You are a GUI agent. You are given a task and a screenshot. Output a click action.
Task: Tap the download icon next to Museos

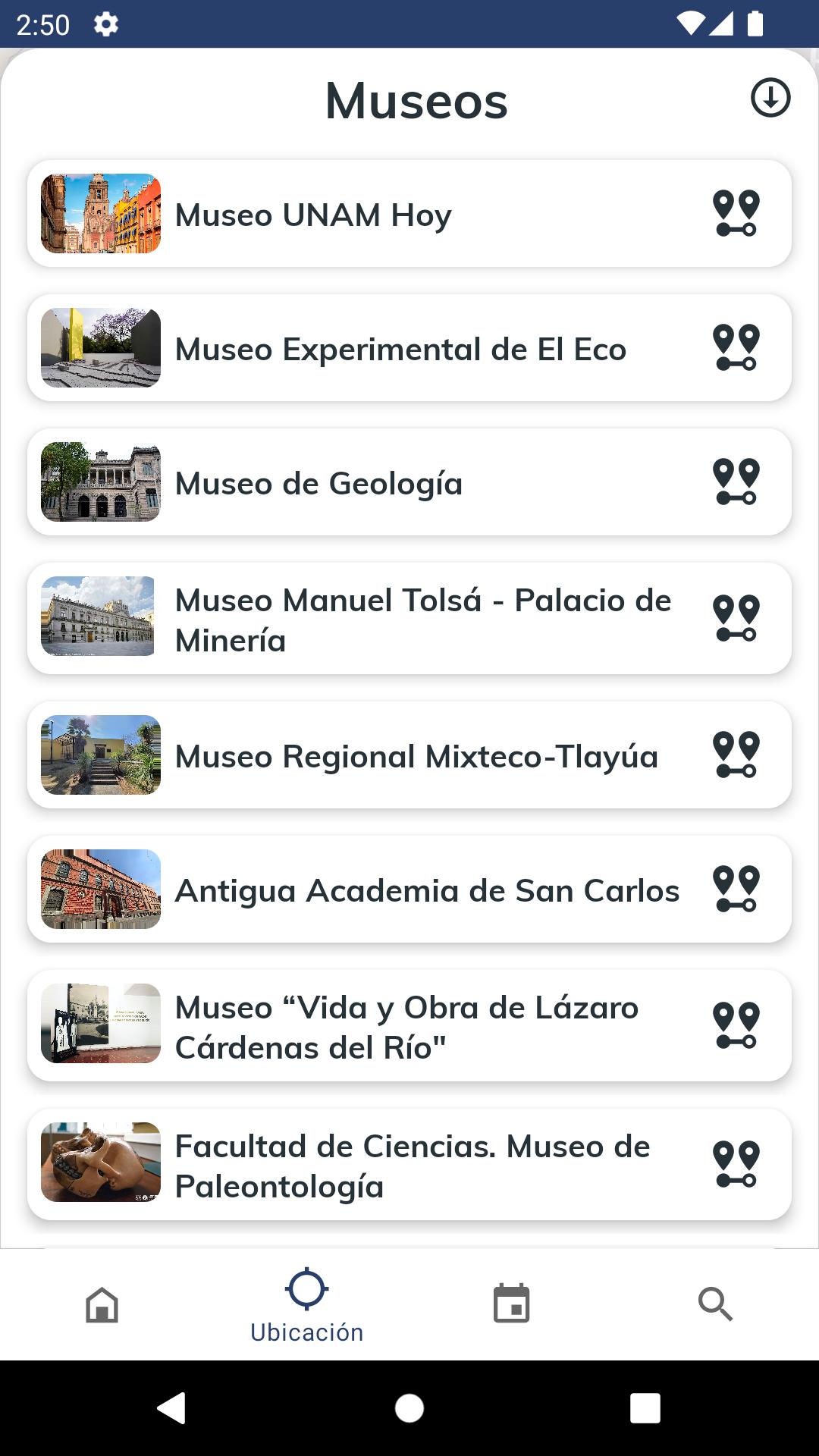(770, 98)
